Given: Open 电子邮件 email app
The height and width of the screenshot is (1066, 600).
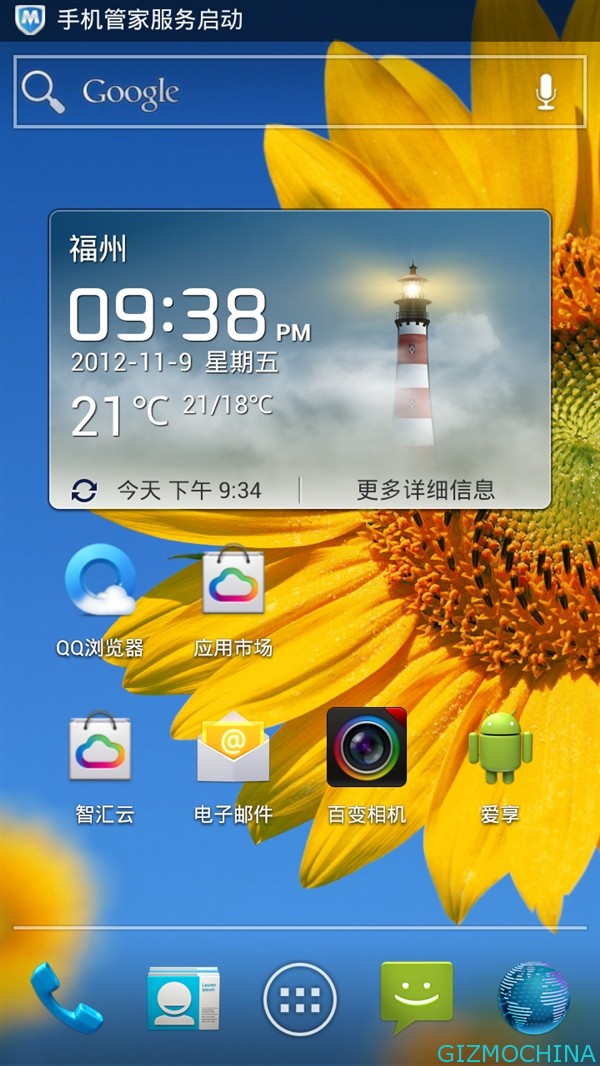Looking at the screenshot, I should [x=233, y=750].
